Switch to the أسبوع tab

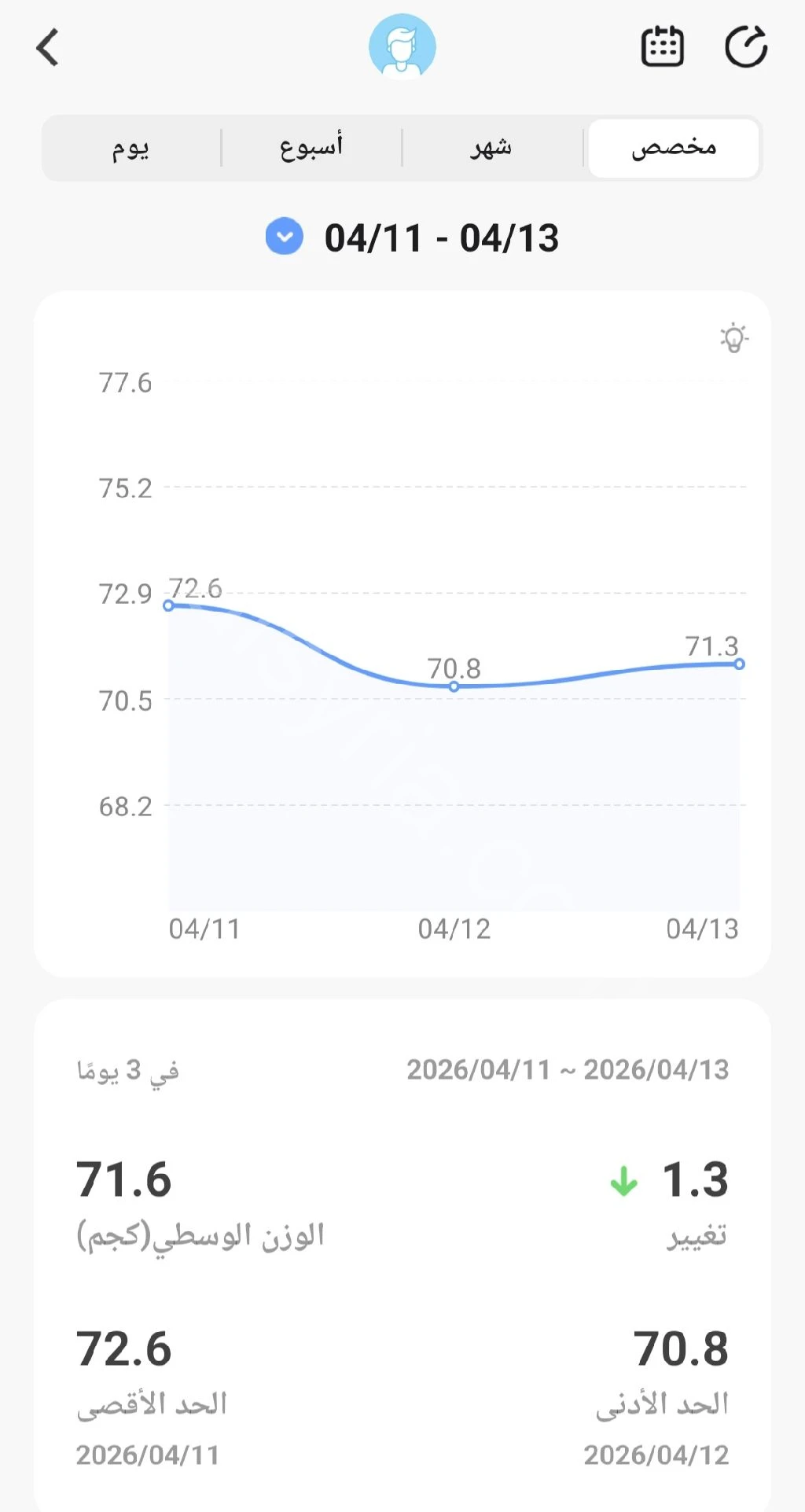(311, 148)
